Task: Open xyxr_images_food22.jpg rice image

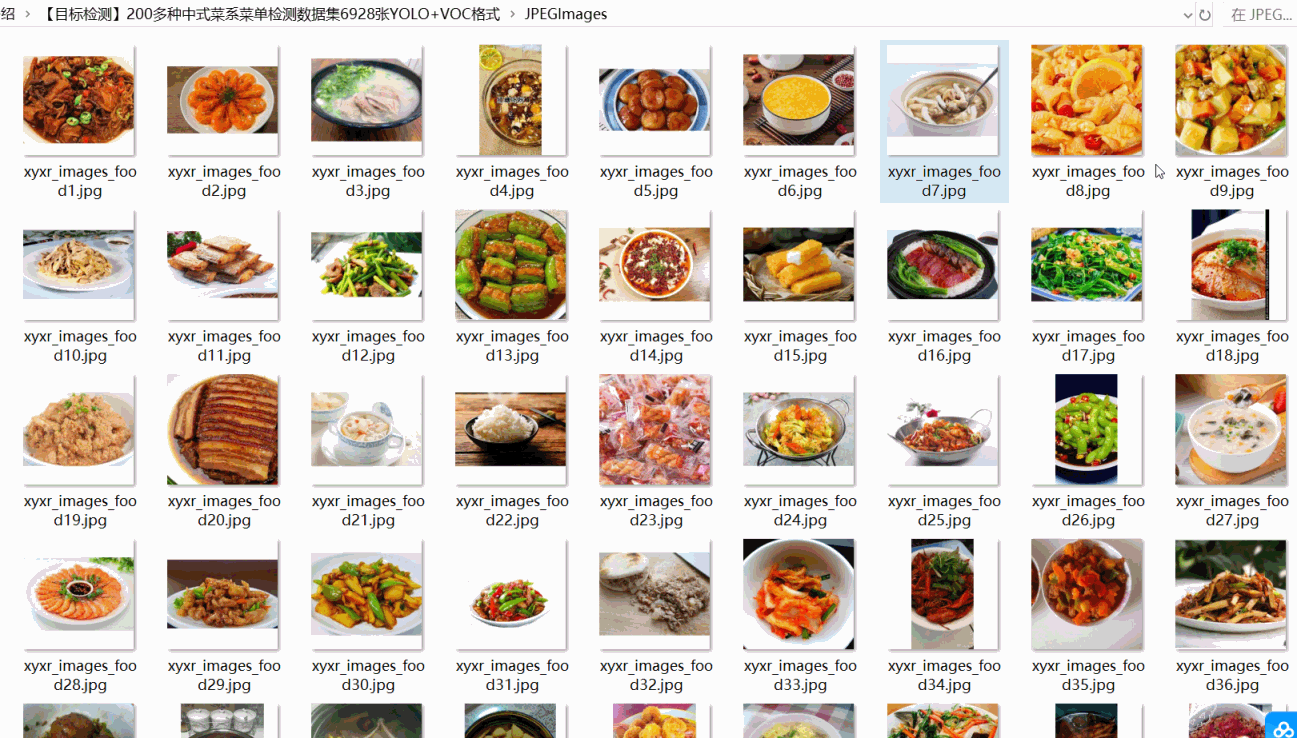Action: coord(511,430)
